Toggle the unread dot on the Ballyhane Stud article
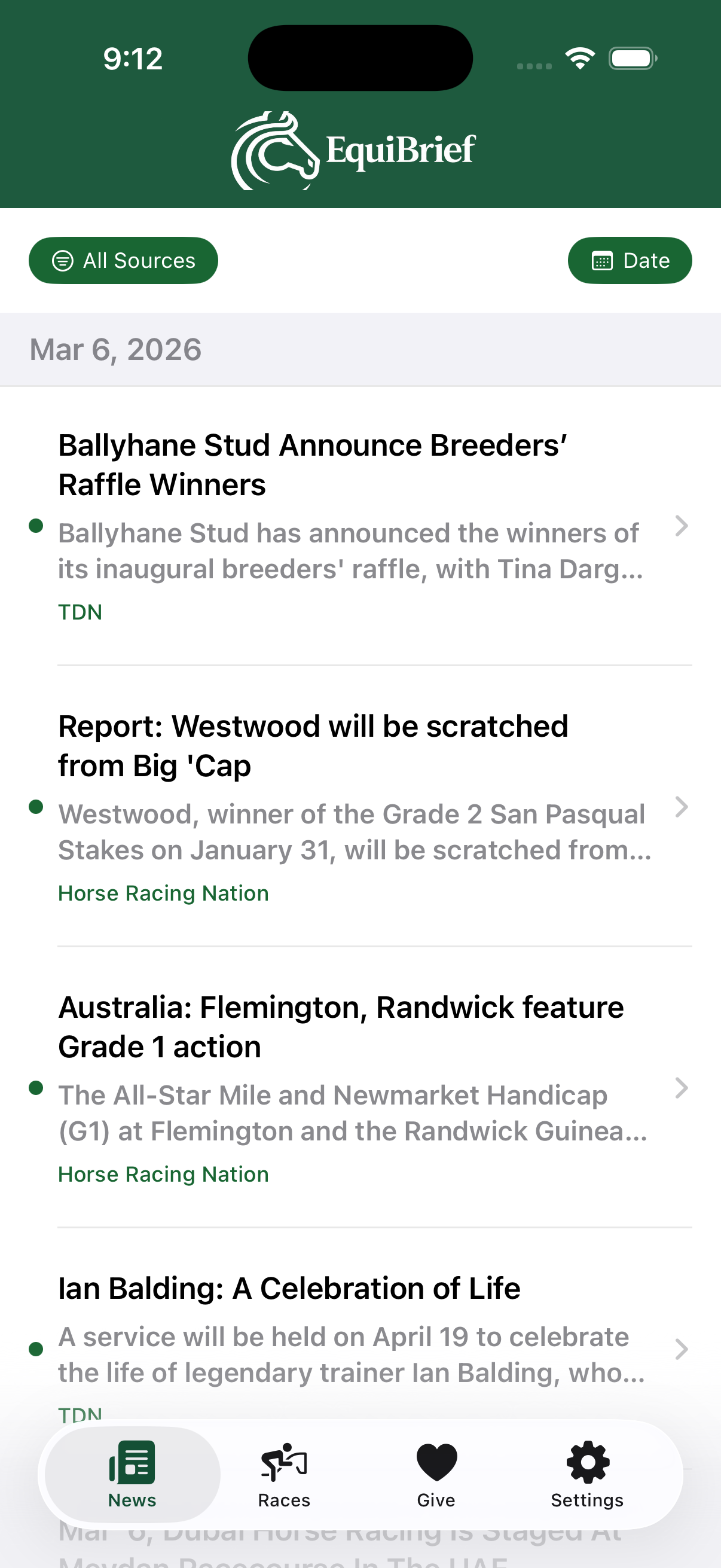 (37, 524)
